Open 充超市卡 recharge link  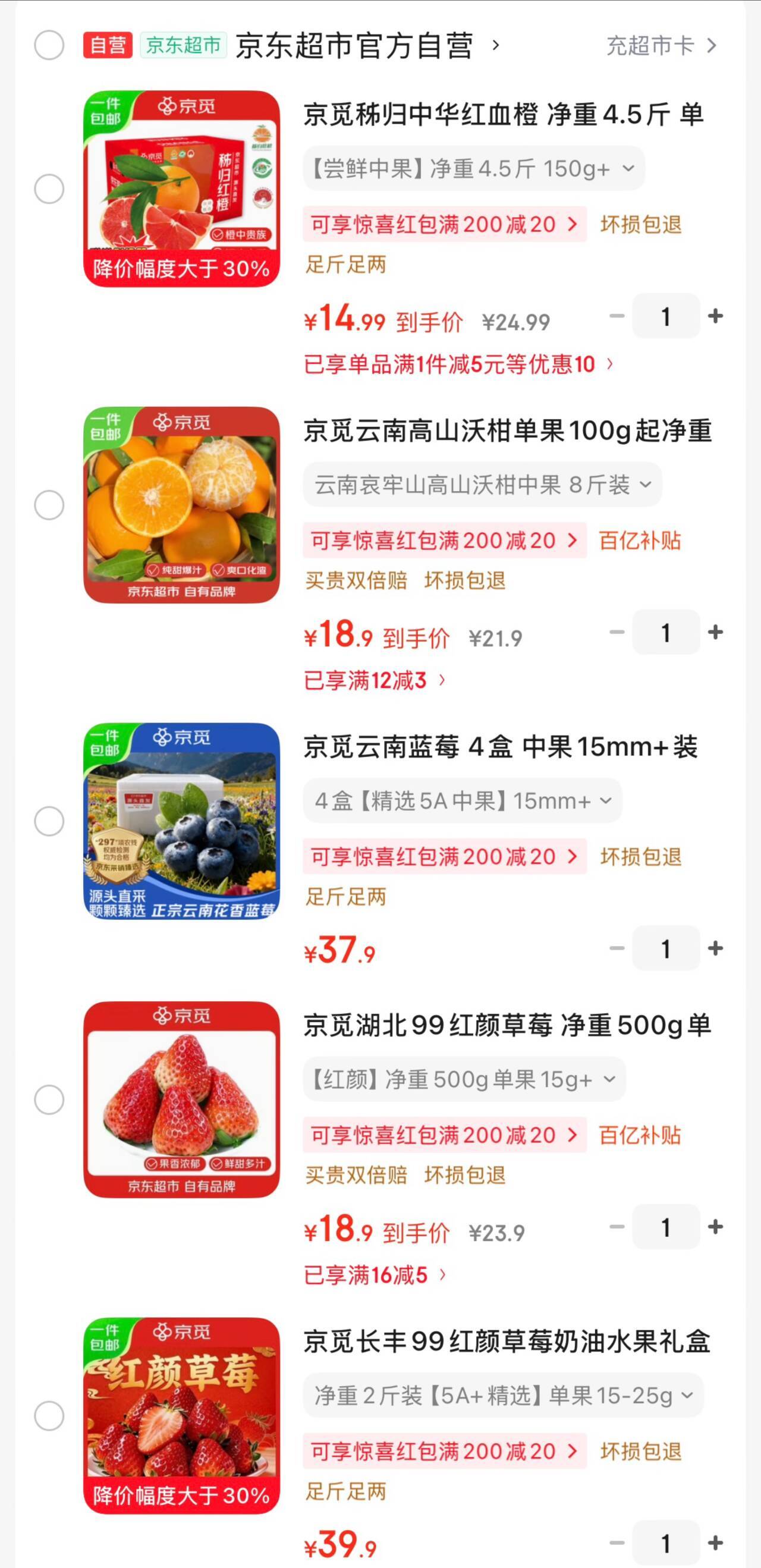661,46
